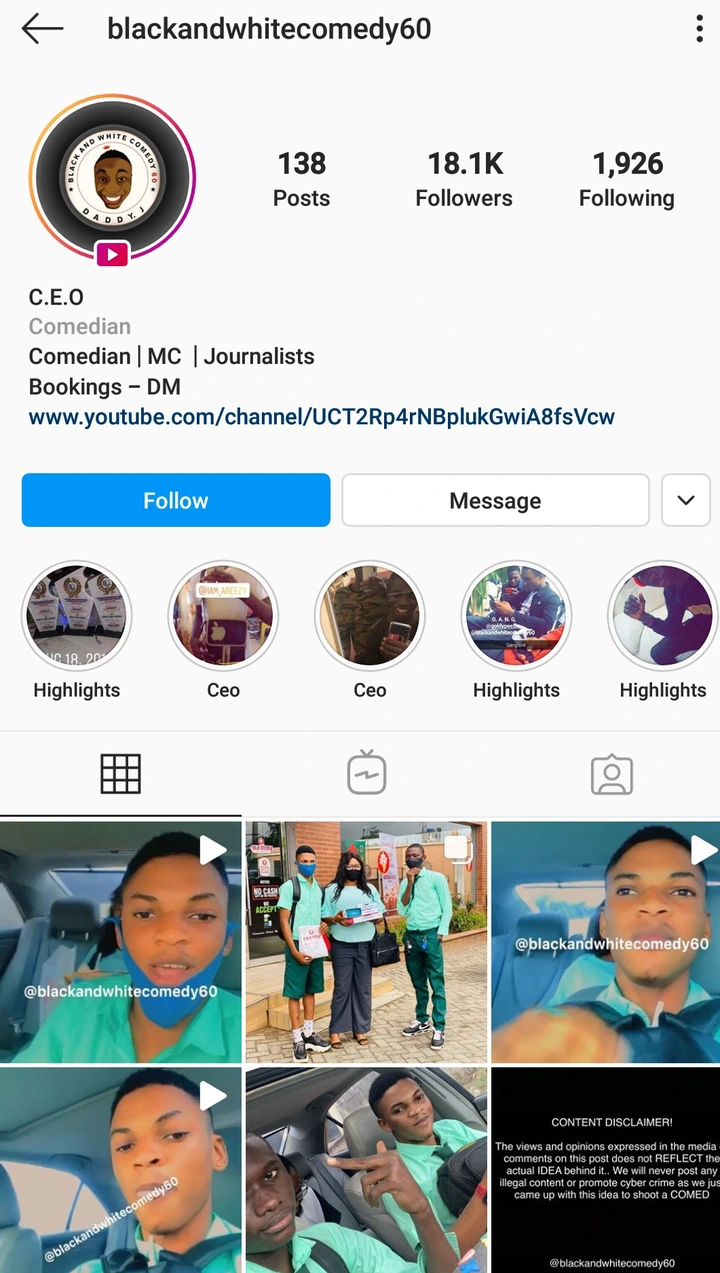Go back using the arrow icon
The width and height of the screenshot is (720, 1273).
[x=42, y=29]
